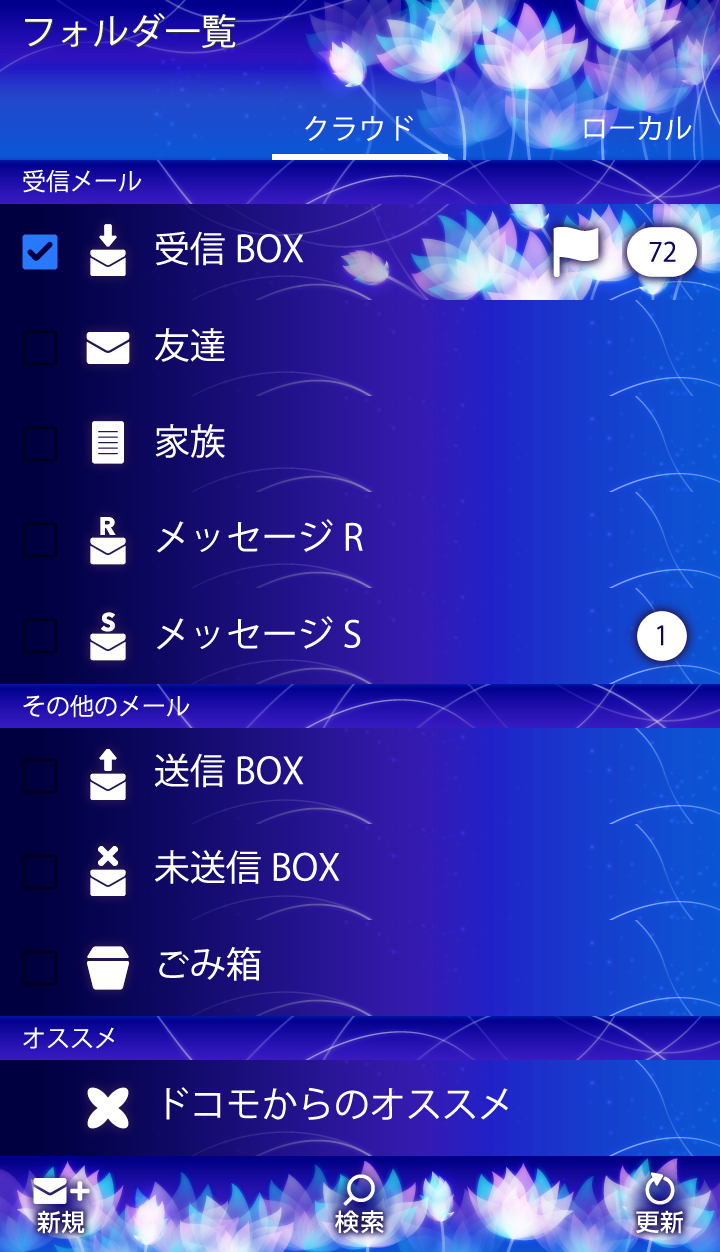Check the 友達 folder checkbox
This screenshot has height=1252, width=720.
point(40,348)
